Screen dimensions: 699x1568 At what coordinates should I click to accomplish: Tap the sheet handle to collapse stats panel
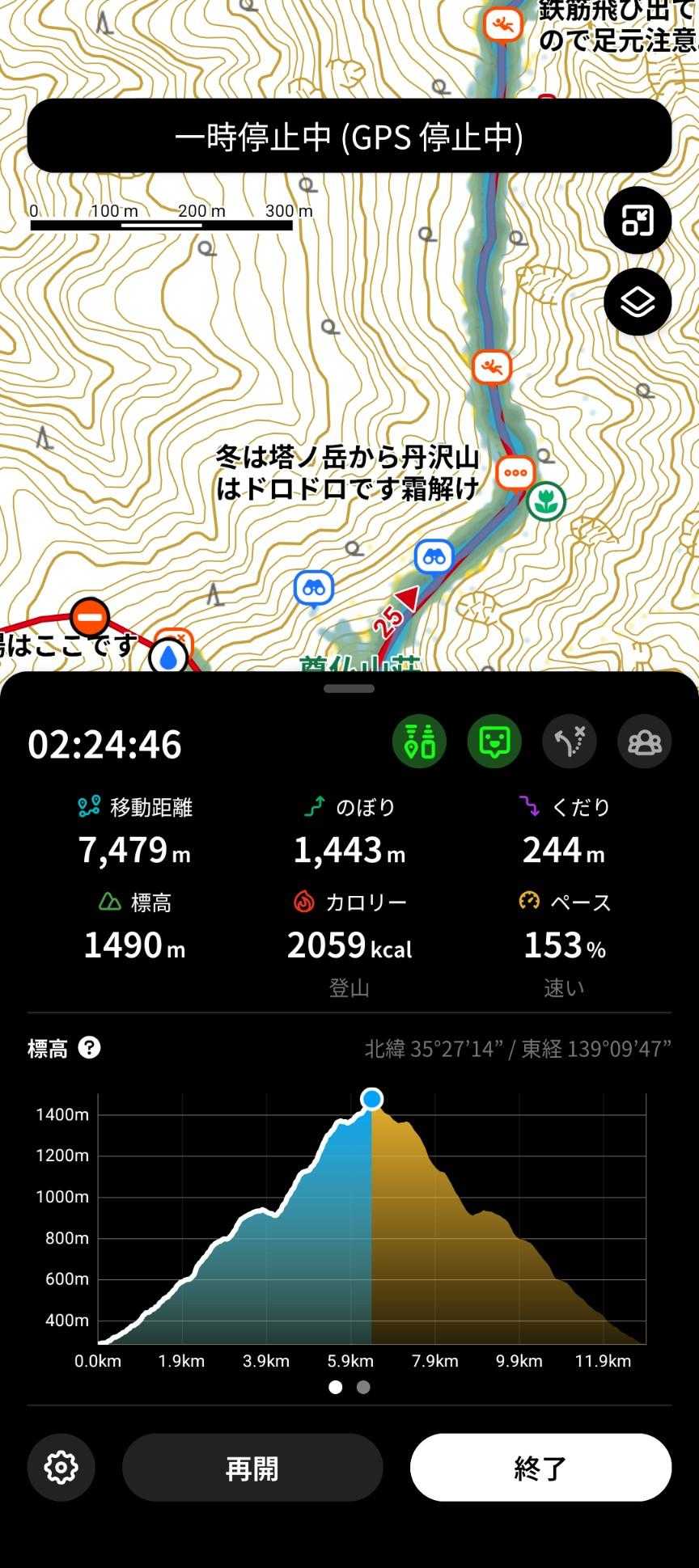(x=349, y=689)
